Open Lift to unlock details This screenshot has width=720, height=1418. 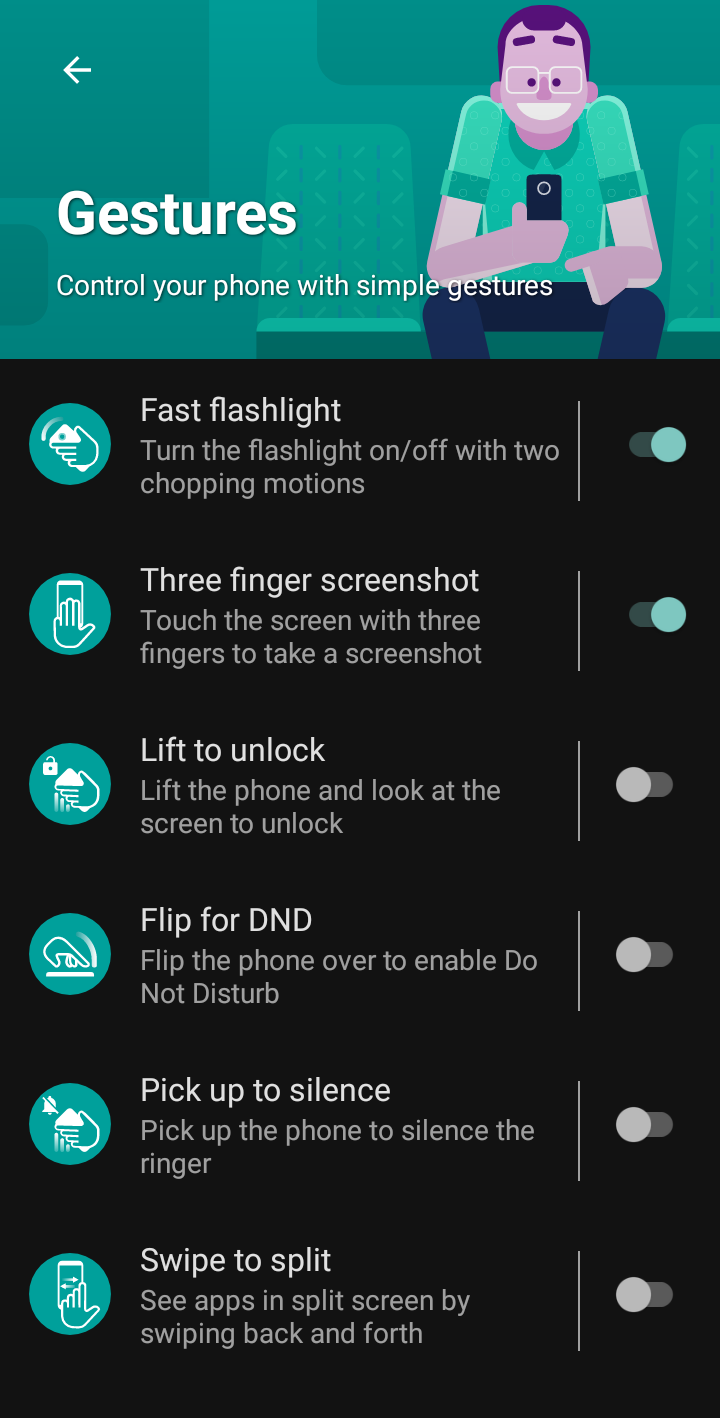click(x=300, y=786)
